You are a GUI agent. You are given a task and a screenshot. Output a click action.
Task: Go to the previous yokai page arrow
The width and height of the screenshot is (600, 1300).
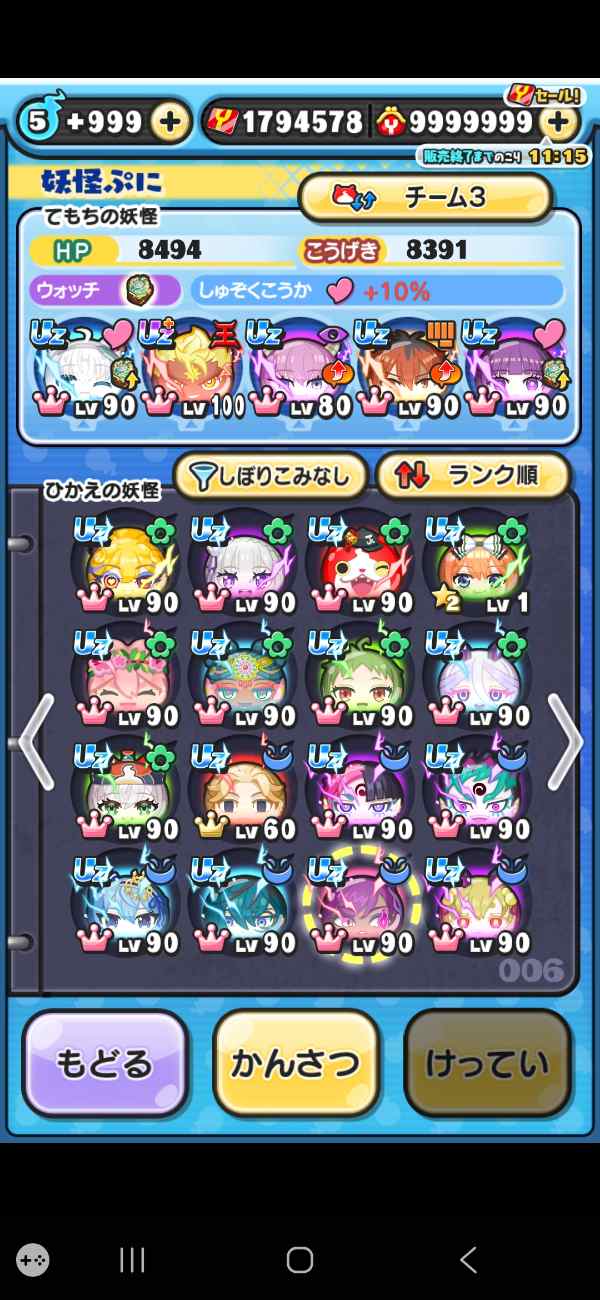33,742
